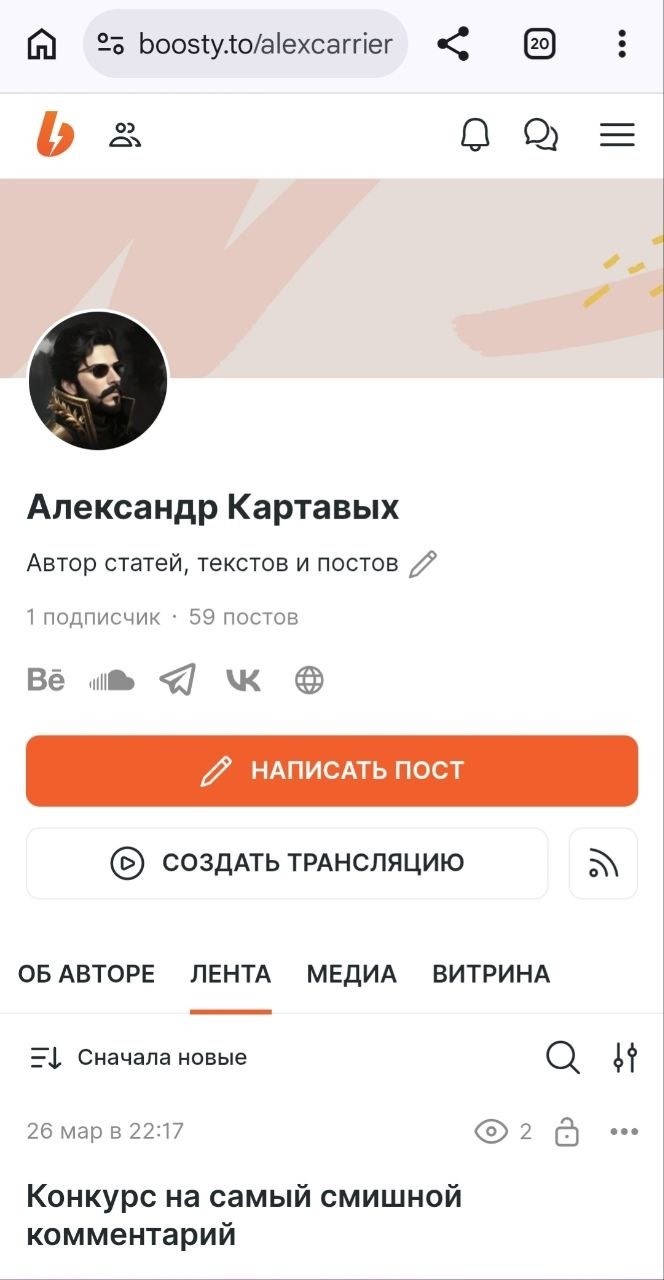Edit the author description with pencil icon
Viewport: 664px width, 1280px height.
(424, 564)
